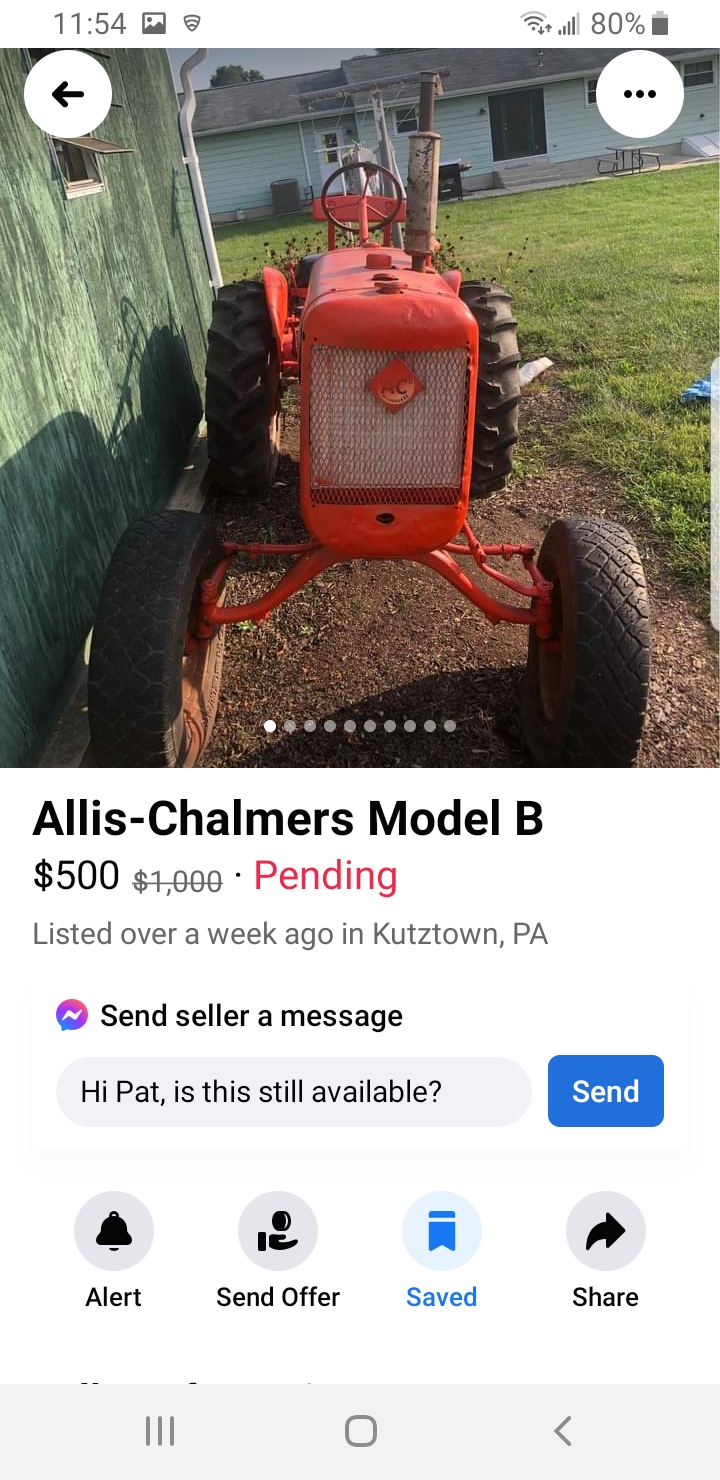The width and height of the screenshot is (720, 1480).
Task: Open the three-dot overflow menu
Action: (x=639, y=95)
